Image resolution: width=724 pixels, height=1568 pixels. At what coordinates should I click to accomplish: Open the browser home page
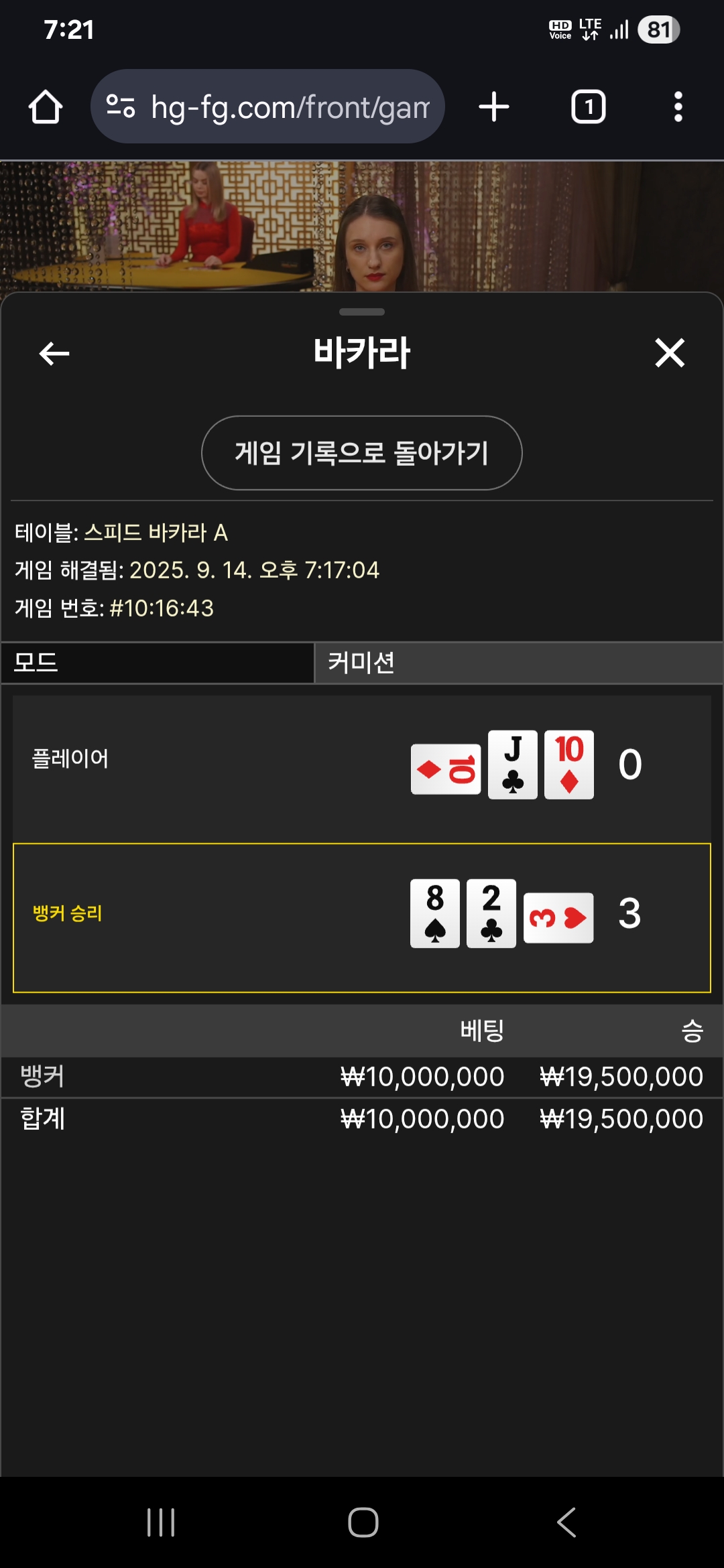(x=46, y=107)
